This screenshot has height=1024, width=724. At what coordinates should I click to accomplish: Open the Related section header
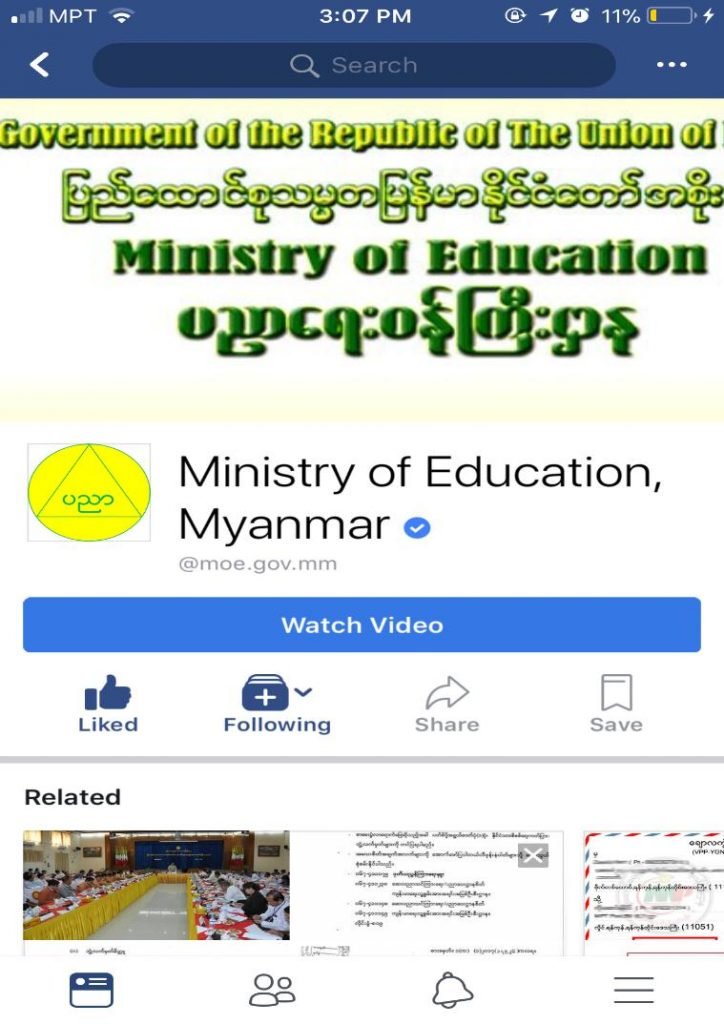pyautogui.click(x=72, y=797)
